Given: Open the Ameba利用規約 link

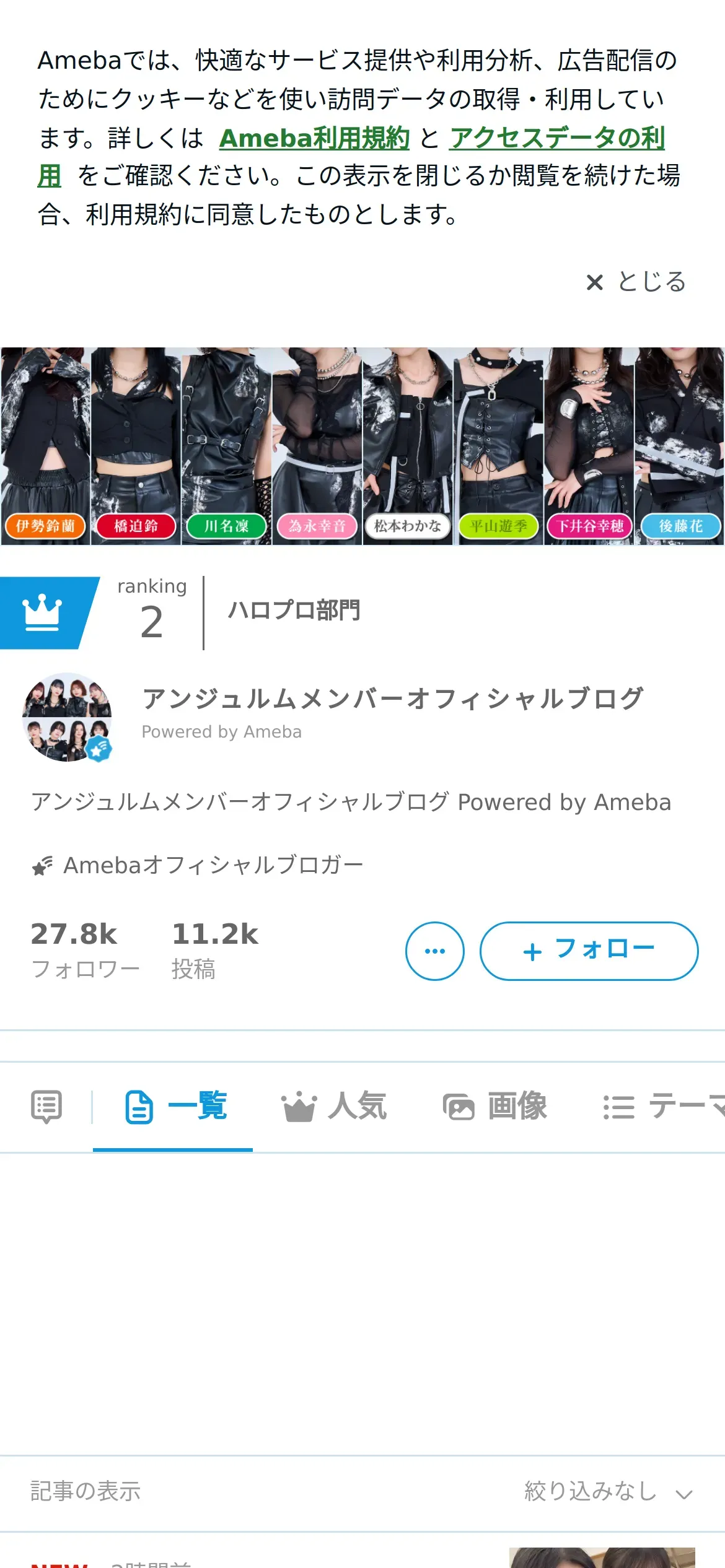Looking at the screenshot, I should pos(314,137).
